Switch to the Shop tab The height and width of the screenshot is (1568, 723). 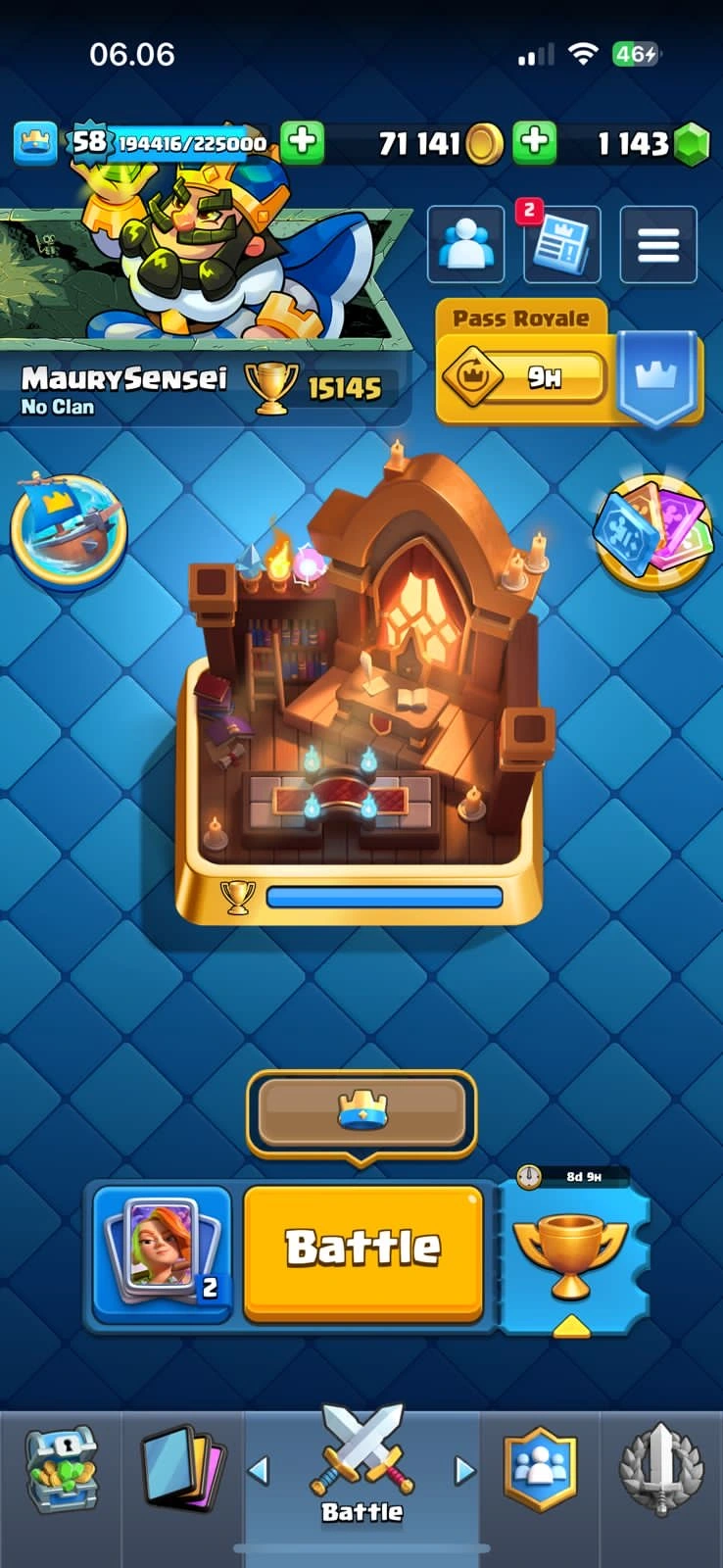click(x=61, y=1470)
